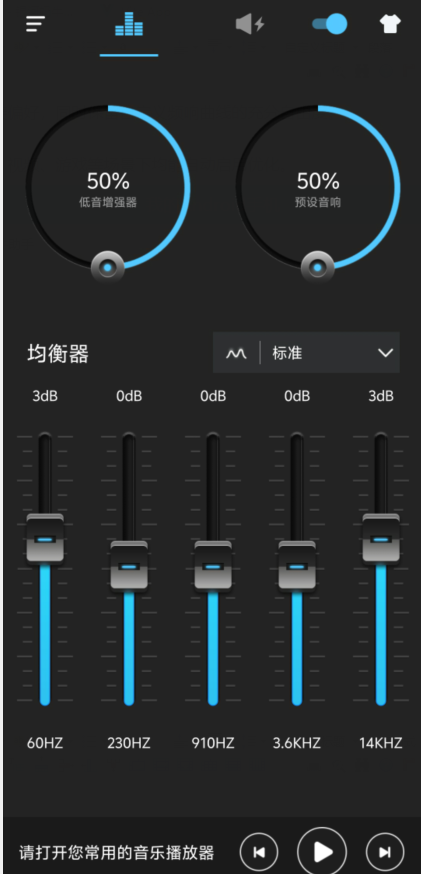Start music playback
The width and height of the screenshot is (421, 874).
coord(322,851)
